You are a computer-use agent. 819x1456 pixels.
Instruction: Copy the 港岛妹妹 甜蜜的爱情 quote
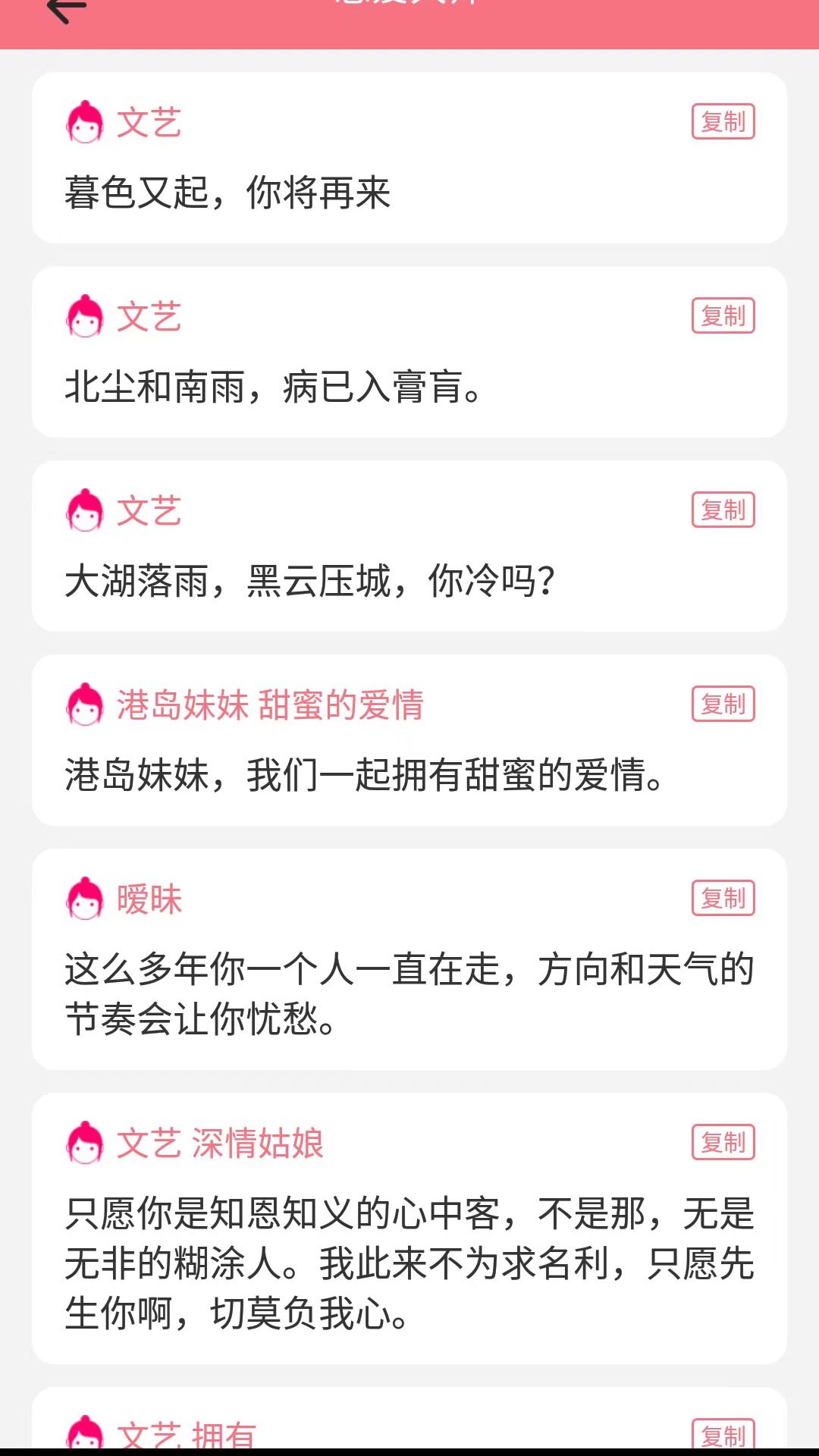point(723,704)
